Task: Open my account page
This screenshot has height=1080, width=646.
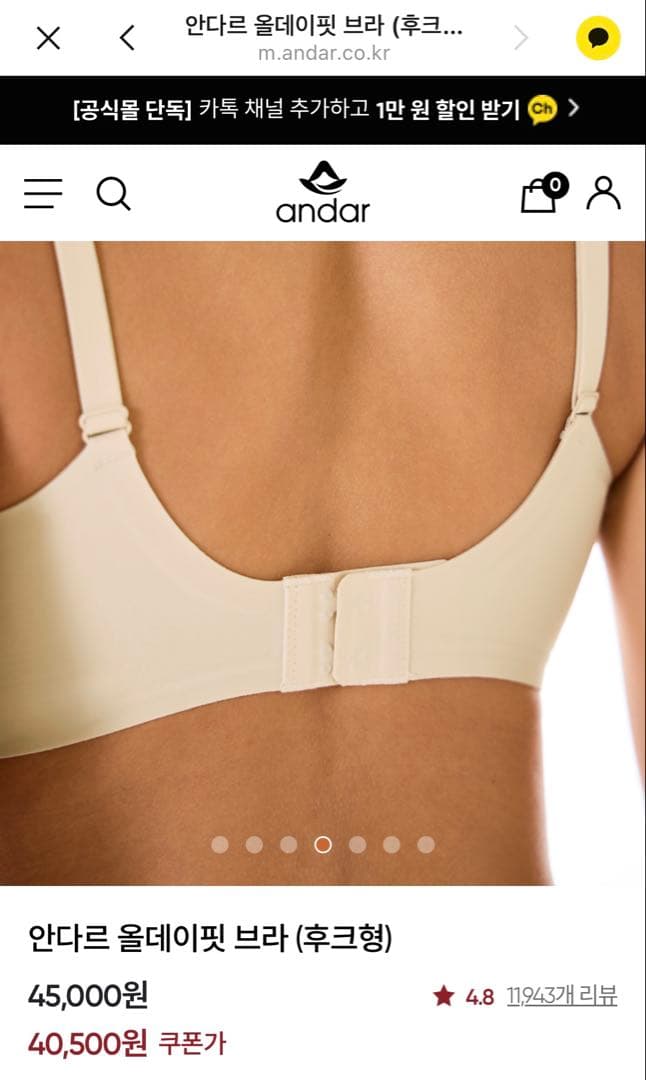Action: pyautogui.click(x=603, y=193)
